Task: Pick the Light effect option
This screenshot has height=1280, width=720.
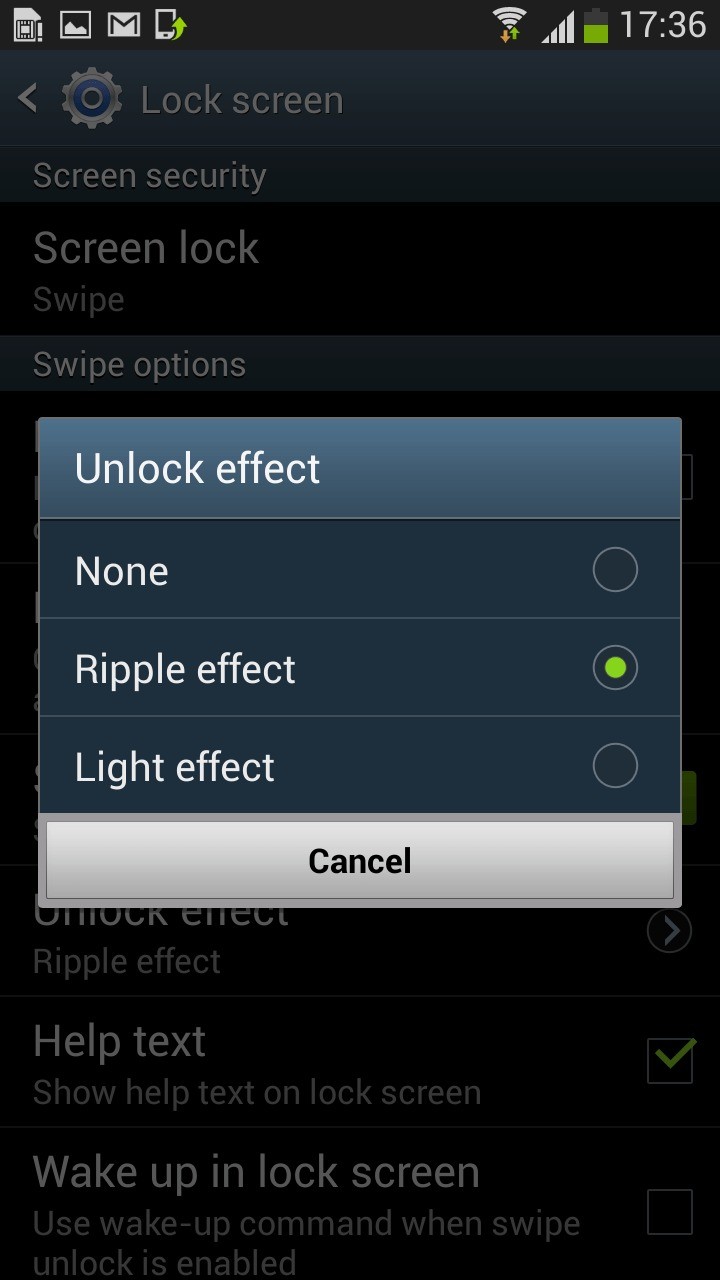Action: coord(359,766)
